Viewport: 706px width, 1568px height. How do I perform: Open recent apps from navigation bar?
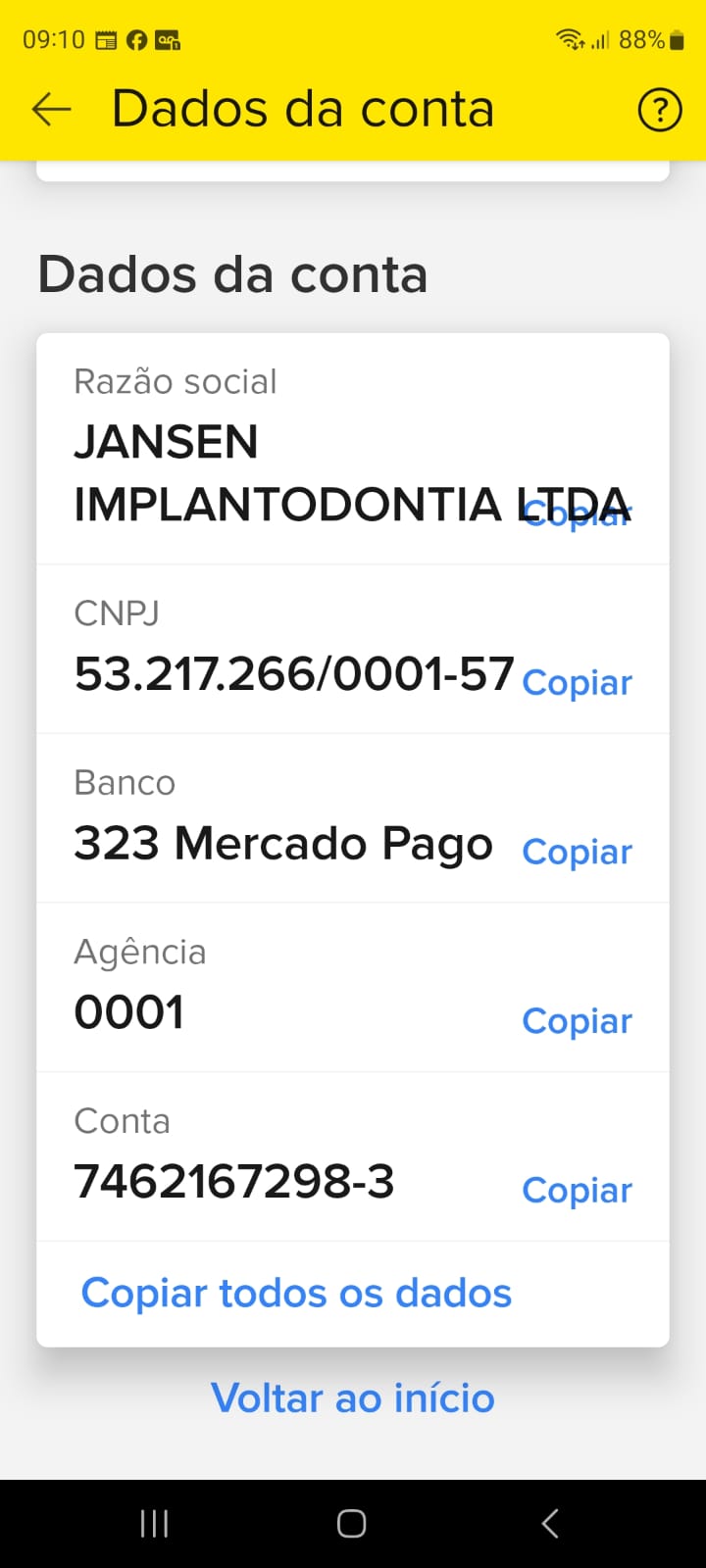[154, 1523]
